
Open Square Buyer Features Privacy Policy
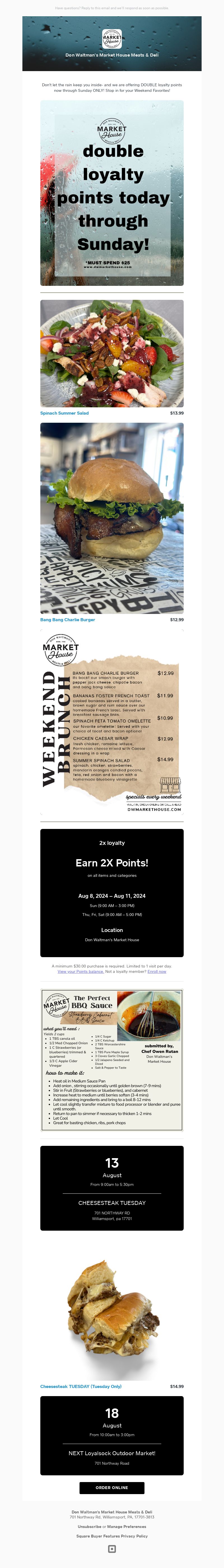(x=111, y=1536)
